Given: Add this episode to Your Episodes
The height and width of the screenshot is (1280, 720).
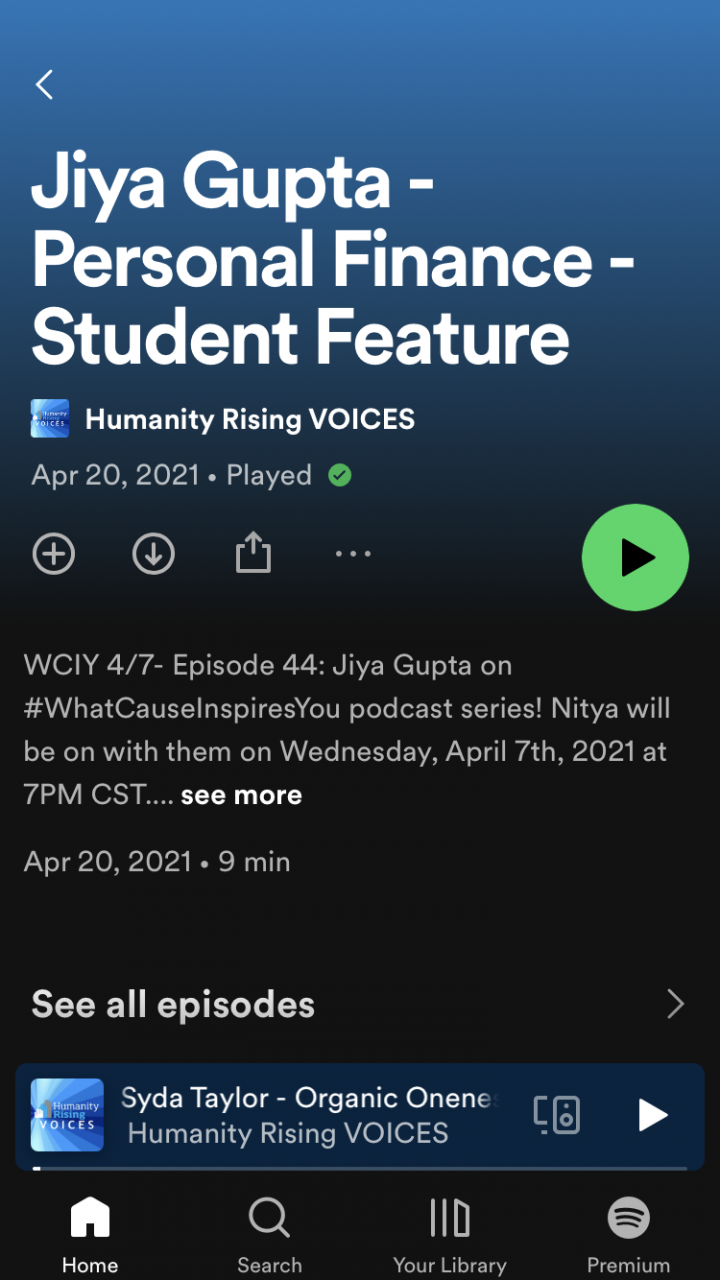Looking at the screenshot, I should pyautogui.click(x=54, y=553).
